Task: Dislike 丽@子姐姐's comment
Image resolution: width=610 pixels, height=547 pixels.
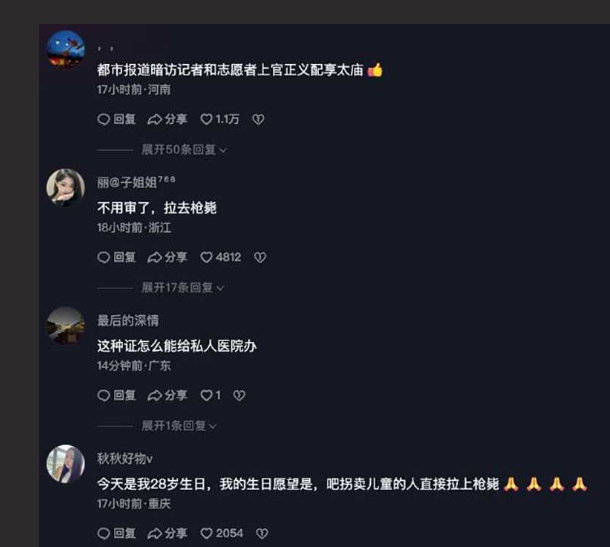Action: (260, 257)
